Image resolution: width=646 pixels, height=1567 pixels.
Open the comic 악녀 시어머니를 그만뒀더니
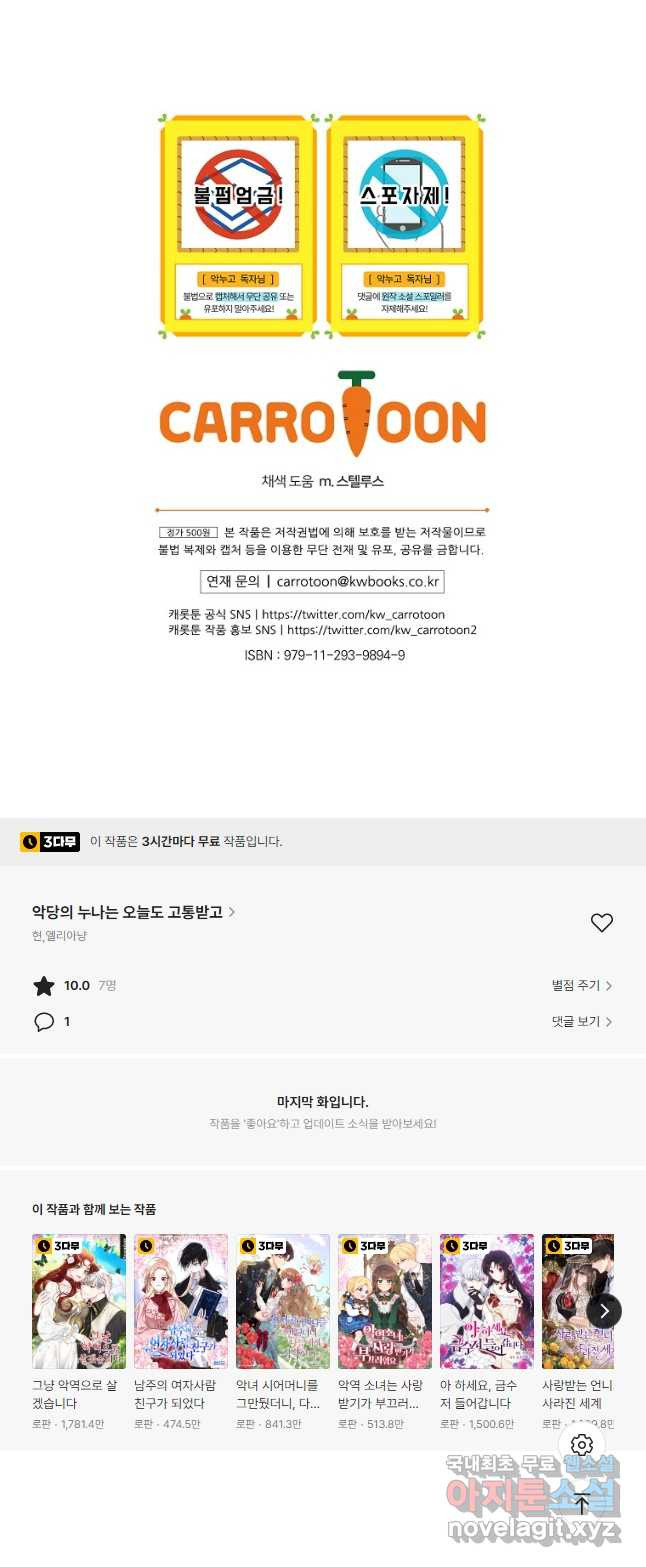click(x=283, y=1301)
